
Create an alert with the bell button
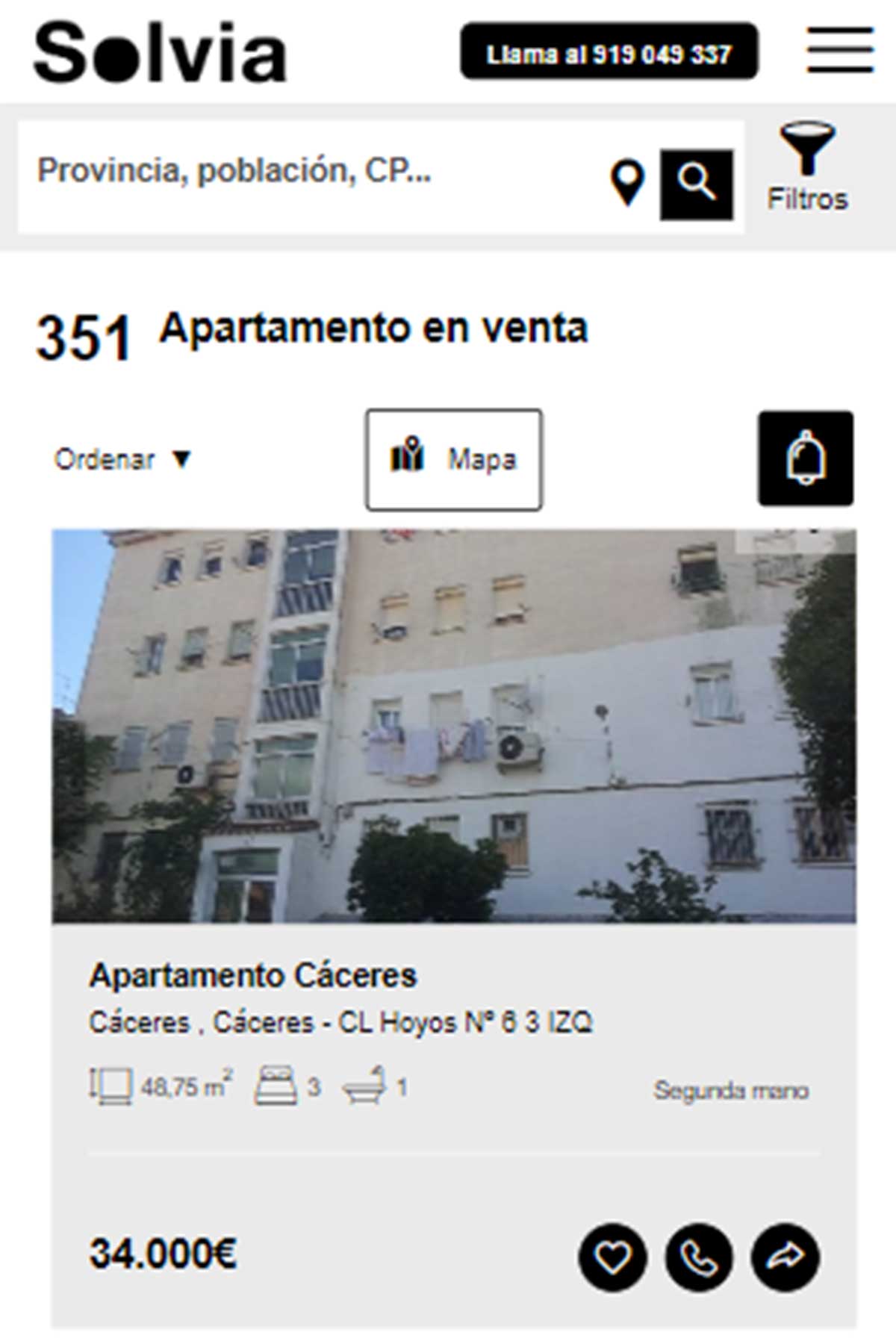pyautogui.click(x=806, y=458)
